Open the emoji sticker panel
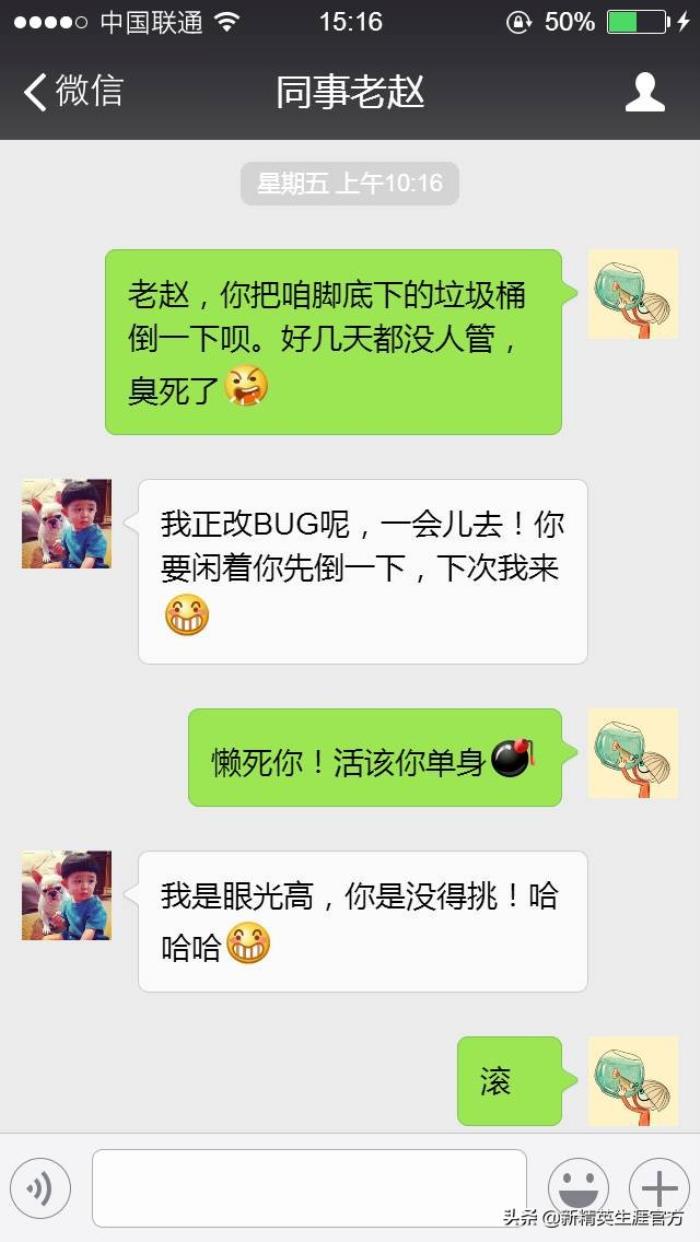This screenshot has width=700, height=1242. coord(578,1188)
